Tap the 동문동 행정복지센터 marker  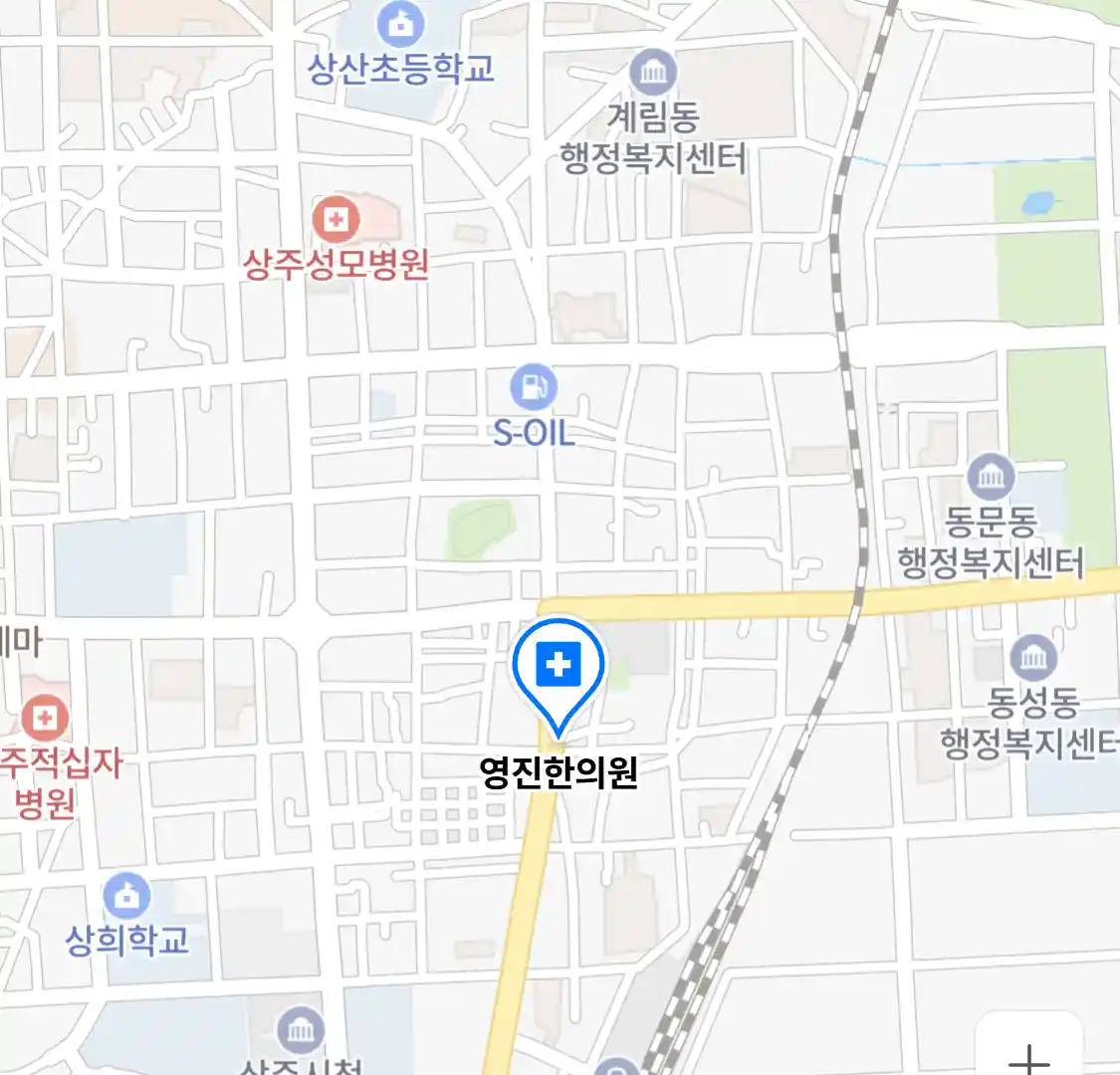991,477
